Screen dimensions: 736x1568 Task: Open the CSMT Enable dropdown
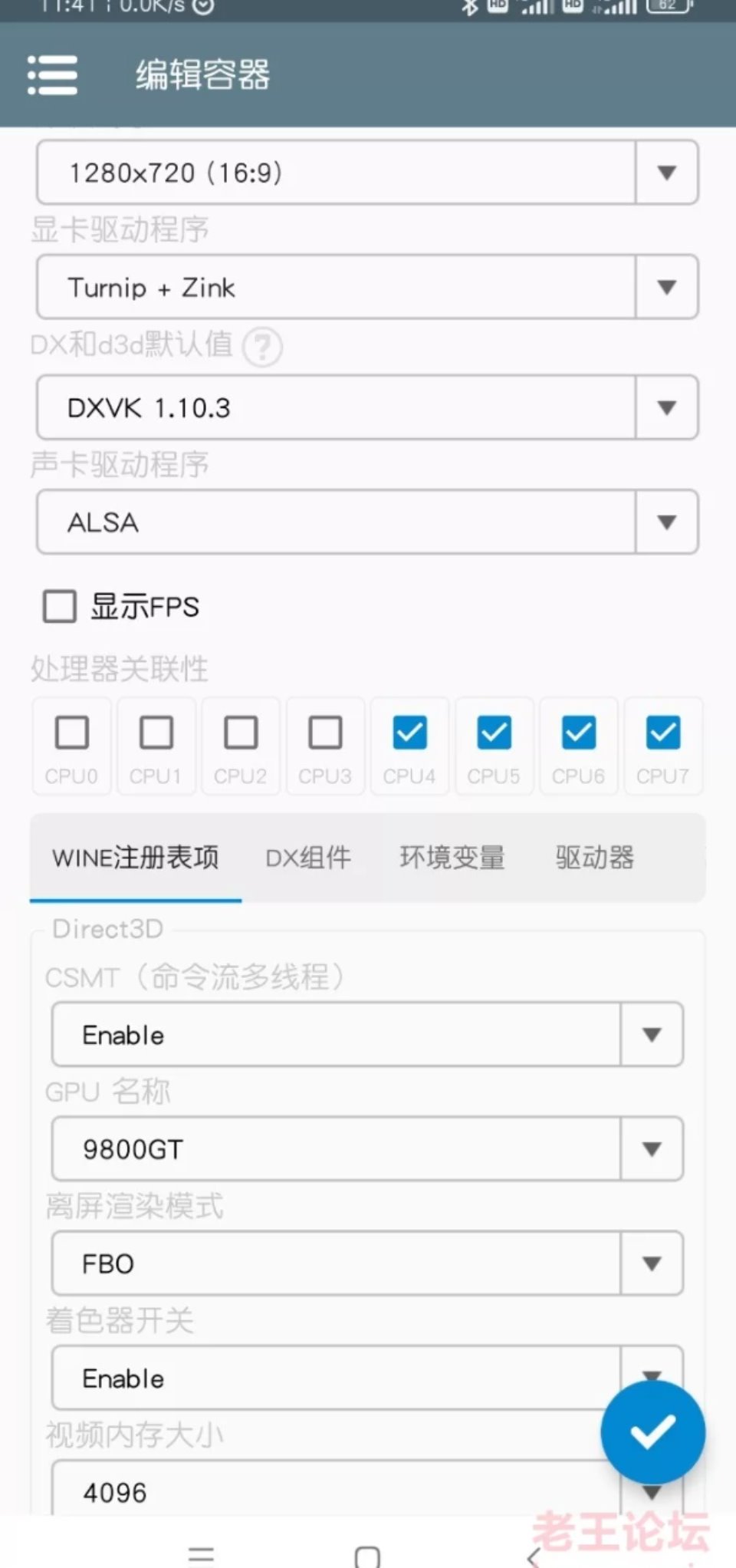367,1034
